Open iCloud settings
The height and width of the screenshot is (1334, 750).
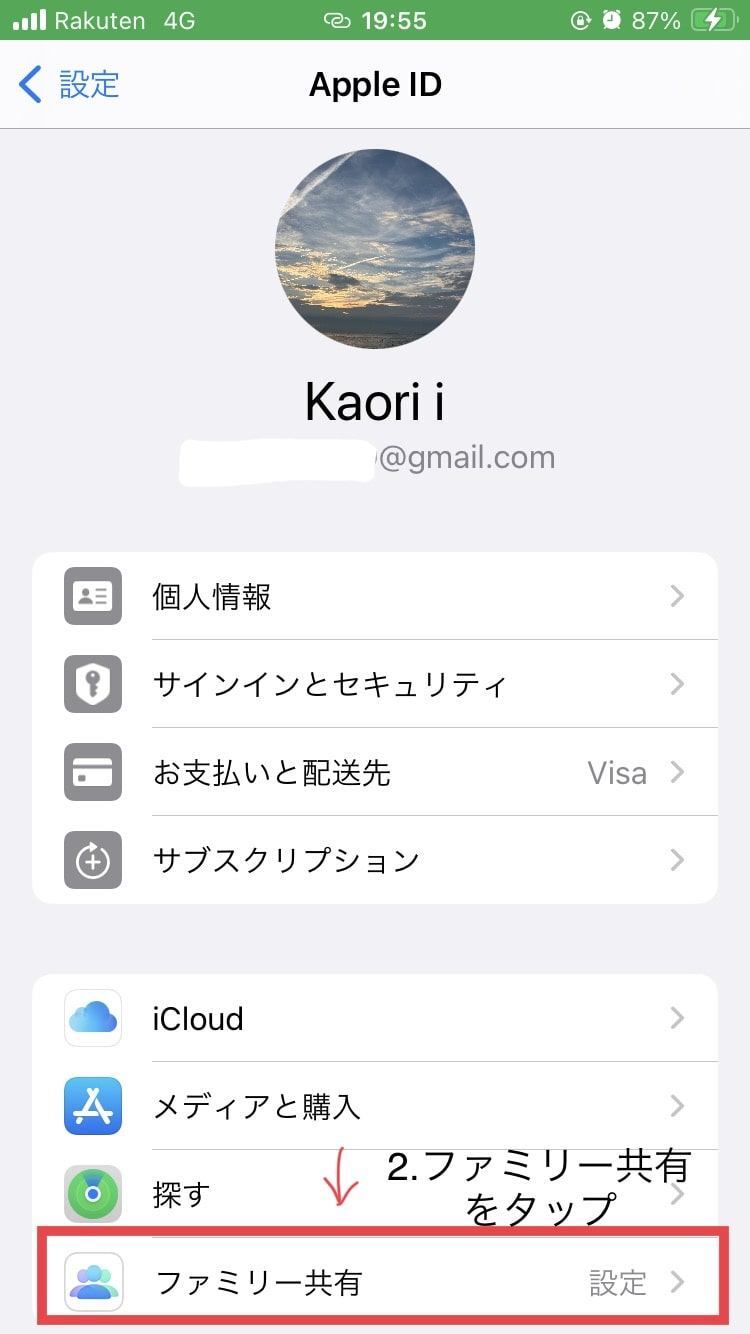(x=375, y=1019)
